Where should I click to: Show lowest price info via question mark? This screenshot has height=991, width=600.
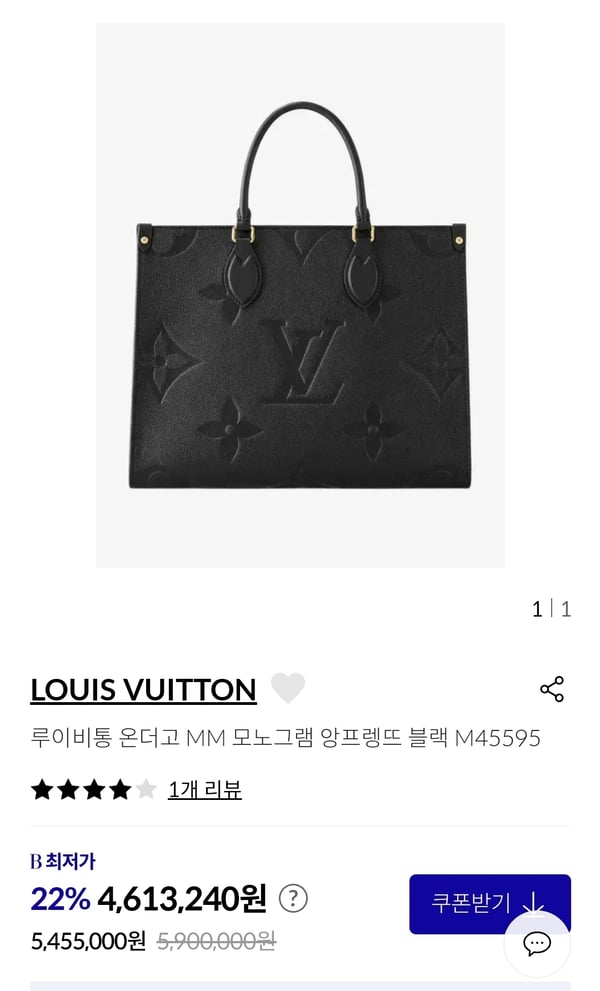click(293, 898)
